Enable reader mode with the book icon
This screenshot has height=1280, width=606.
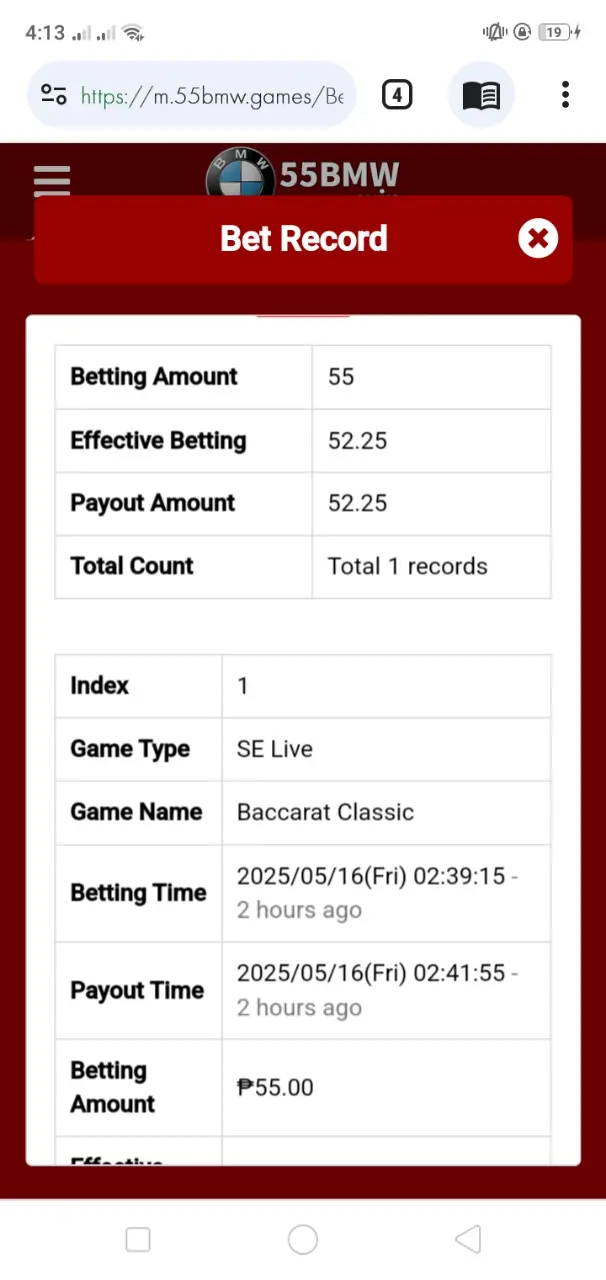click(481, 95)
